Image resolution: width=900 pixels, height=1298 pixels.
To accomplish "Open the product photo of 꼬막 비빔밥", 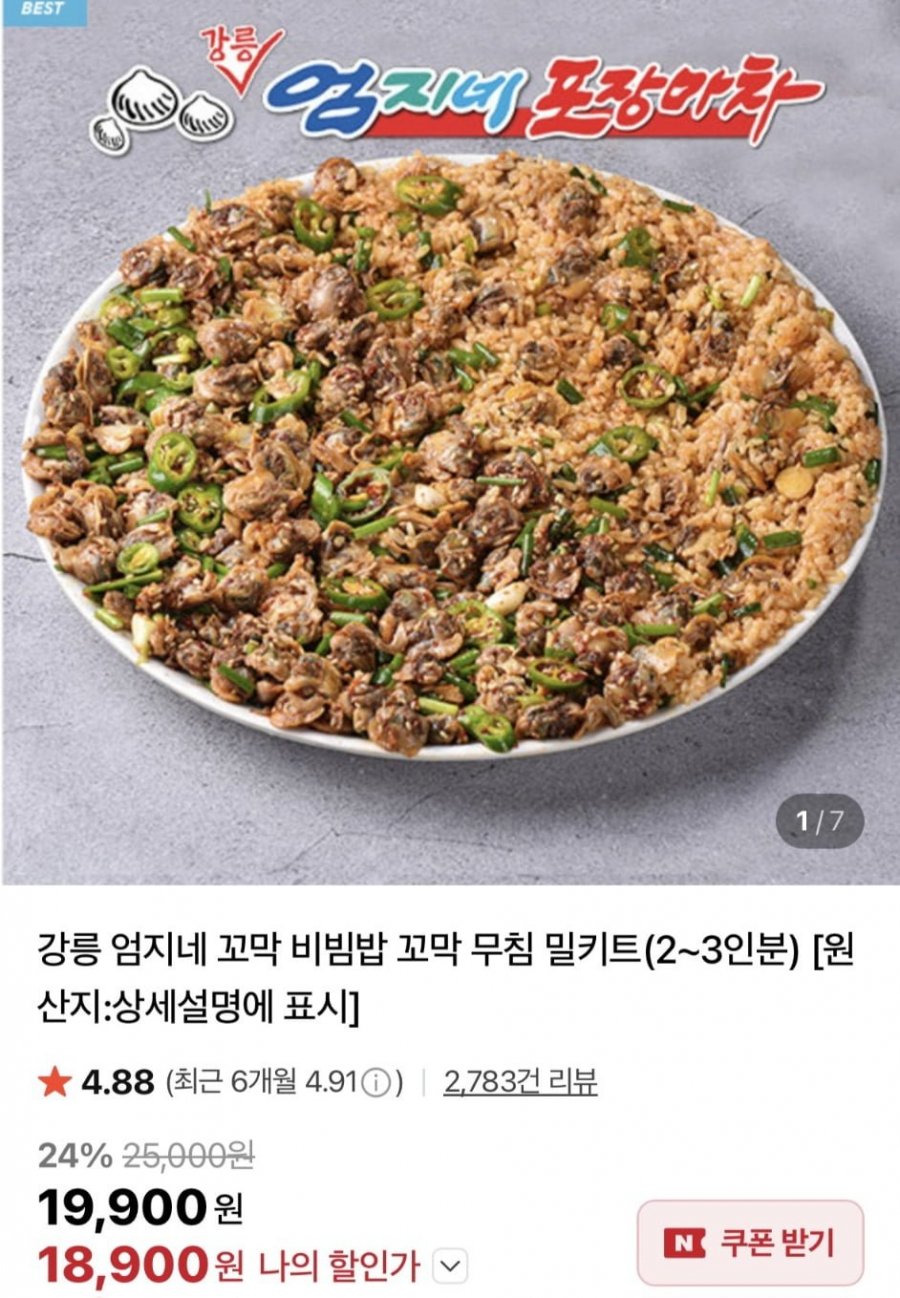I will pyautogui.click(x=450, y=450).
